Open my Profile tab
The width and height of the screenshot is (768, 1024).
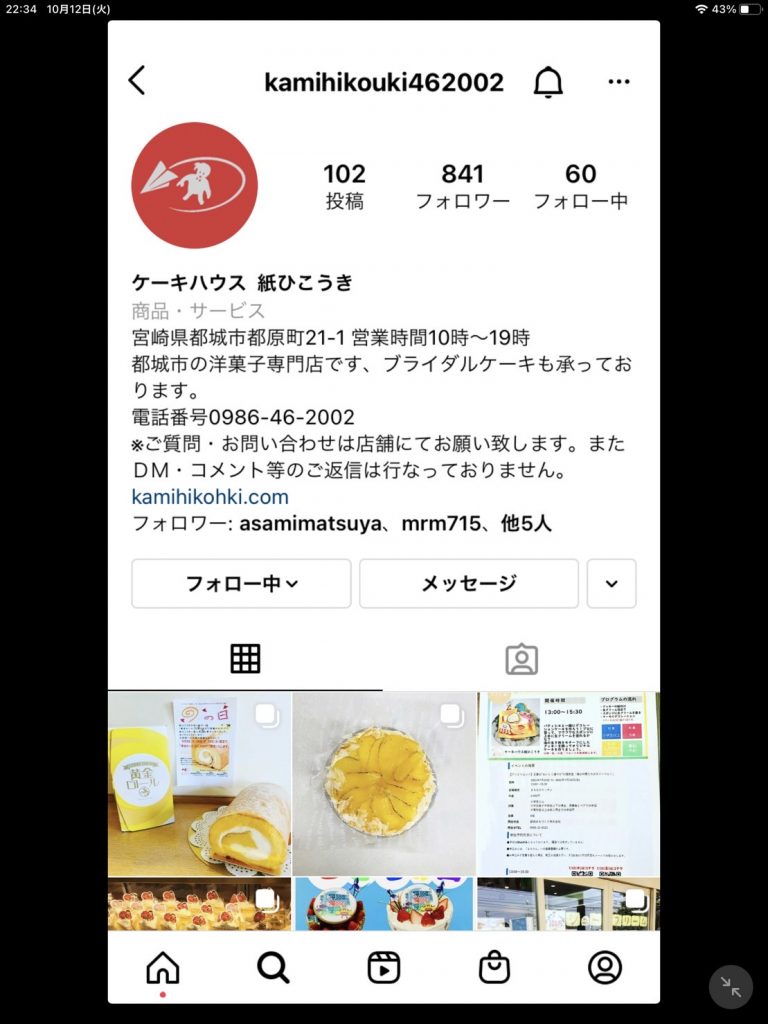pyautogui.click(x=605, y=967)
